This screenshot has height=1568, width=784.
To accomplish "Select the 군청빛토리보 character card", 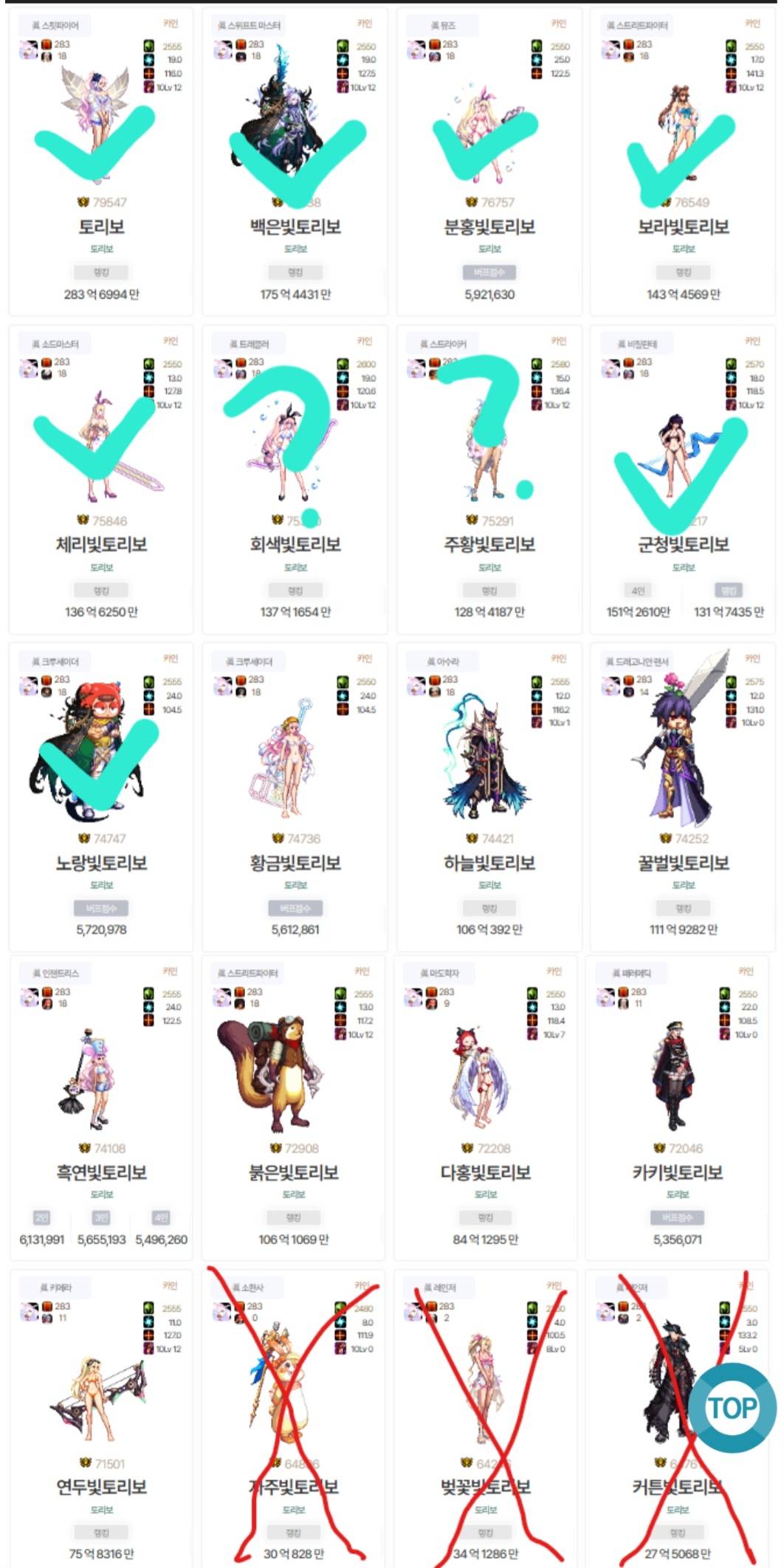I will point(684,545).
